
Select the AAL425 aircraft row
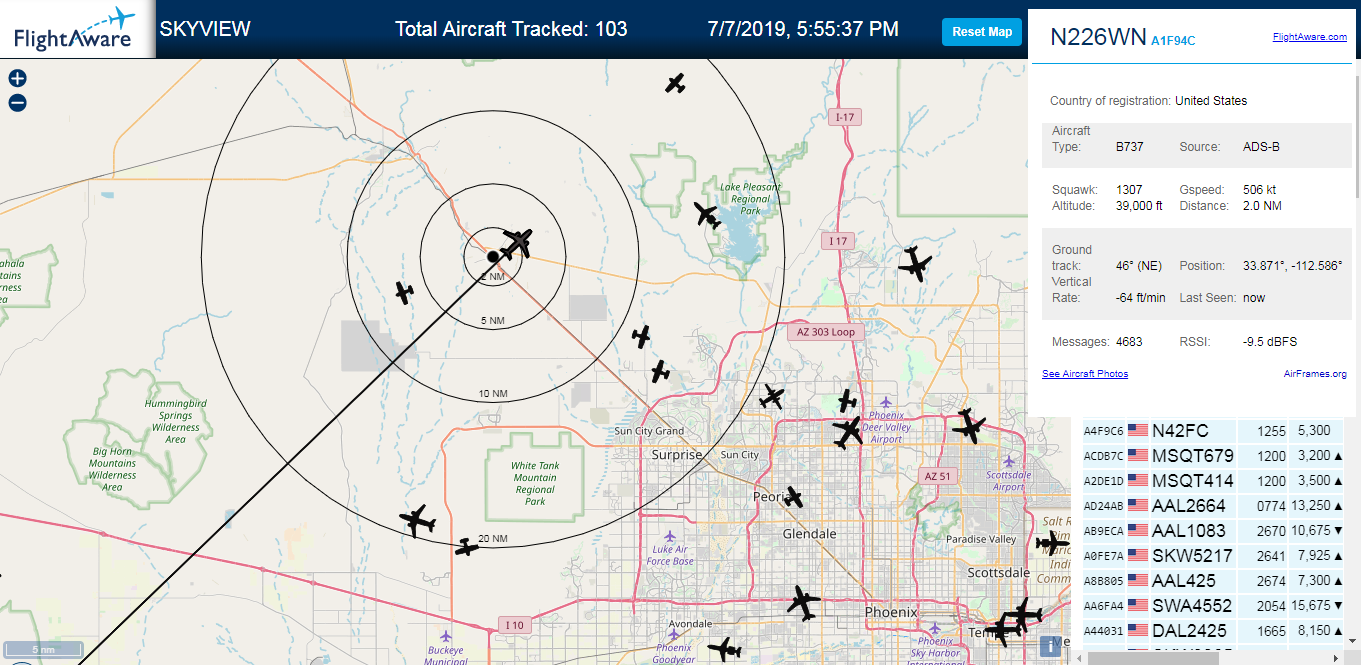[x=1213, y=581]
